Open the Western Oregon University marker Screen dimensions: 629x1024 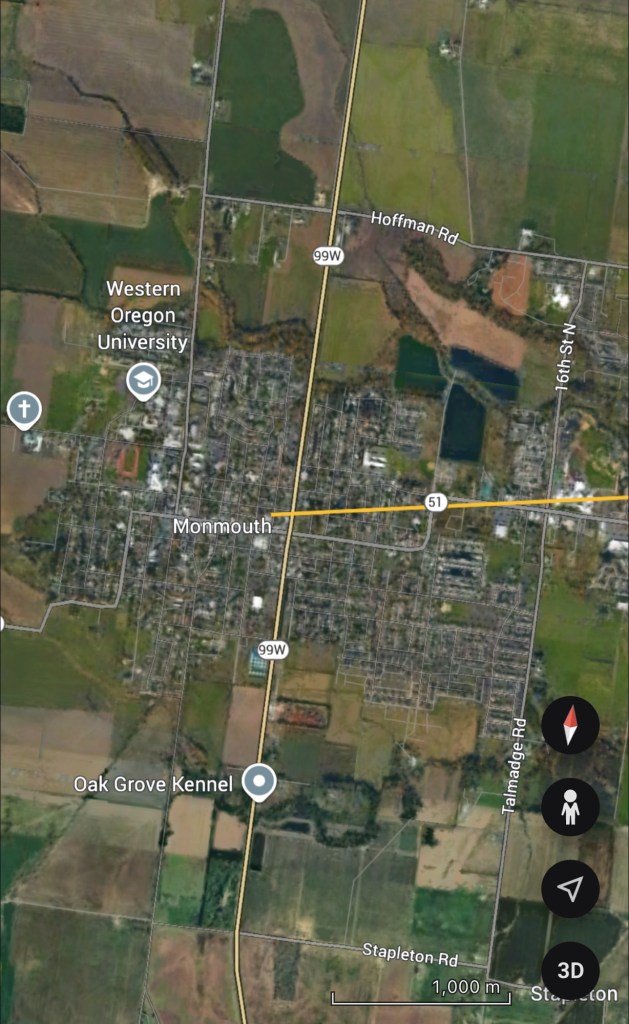pos(144,381)
